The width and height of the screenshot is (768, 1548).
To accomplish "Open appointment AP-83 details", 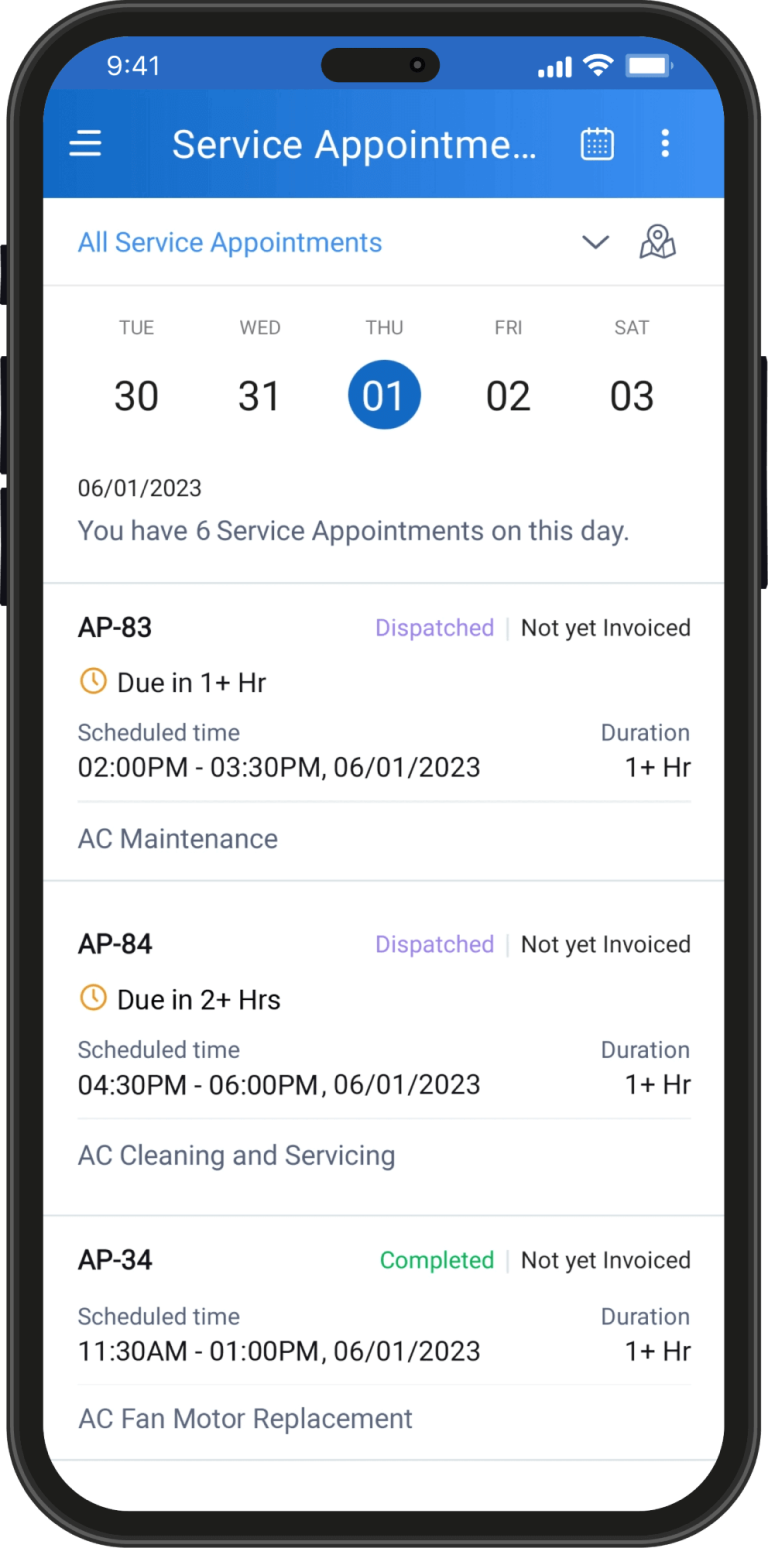I will [115, 627].
